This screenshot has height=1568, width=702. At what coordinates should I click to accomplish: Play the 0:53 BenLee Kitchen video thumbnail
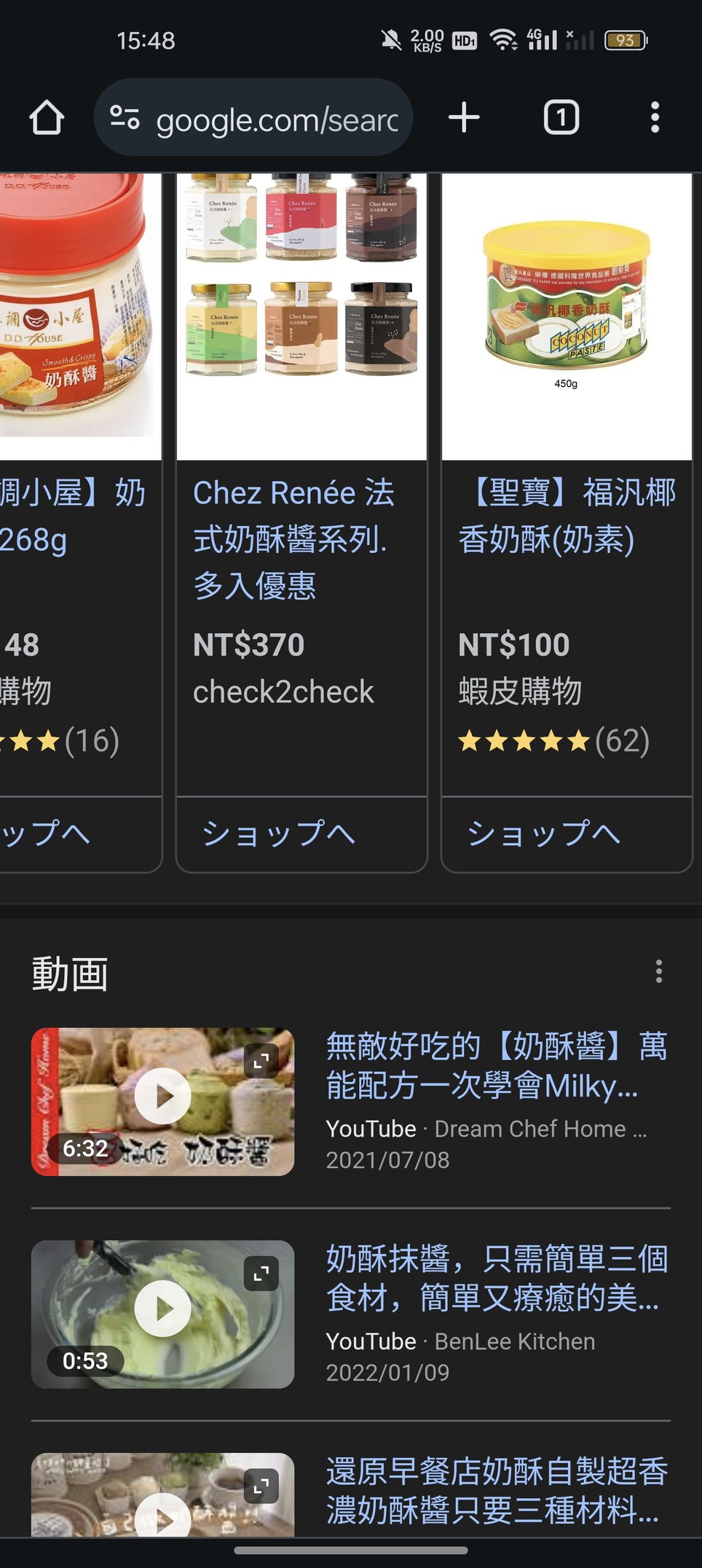coord(162,1309)
